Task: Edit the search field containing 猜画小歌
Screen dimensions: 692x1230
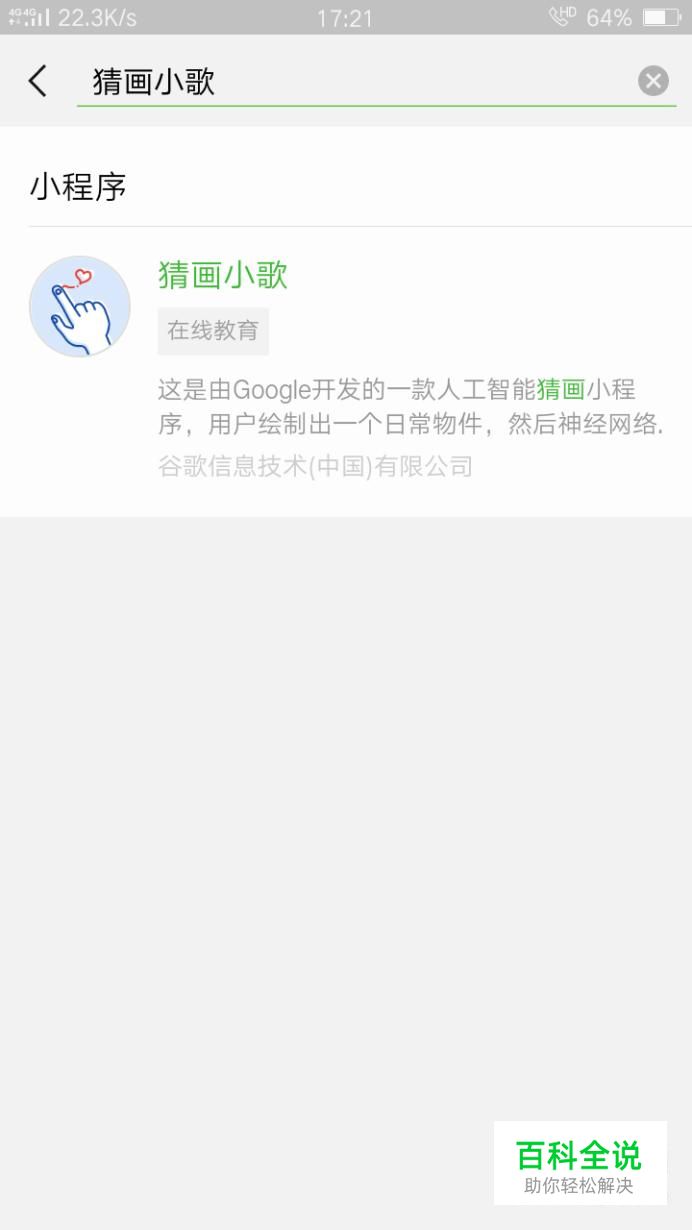Action: pos(350,81)
